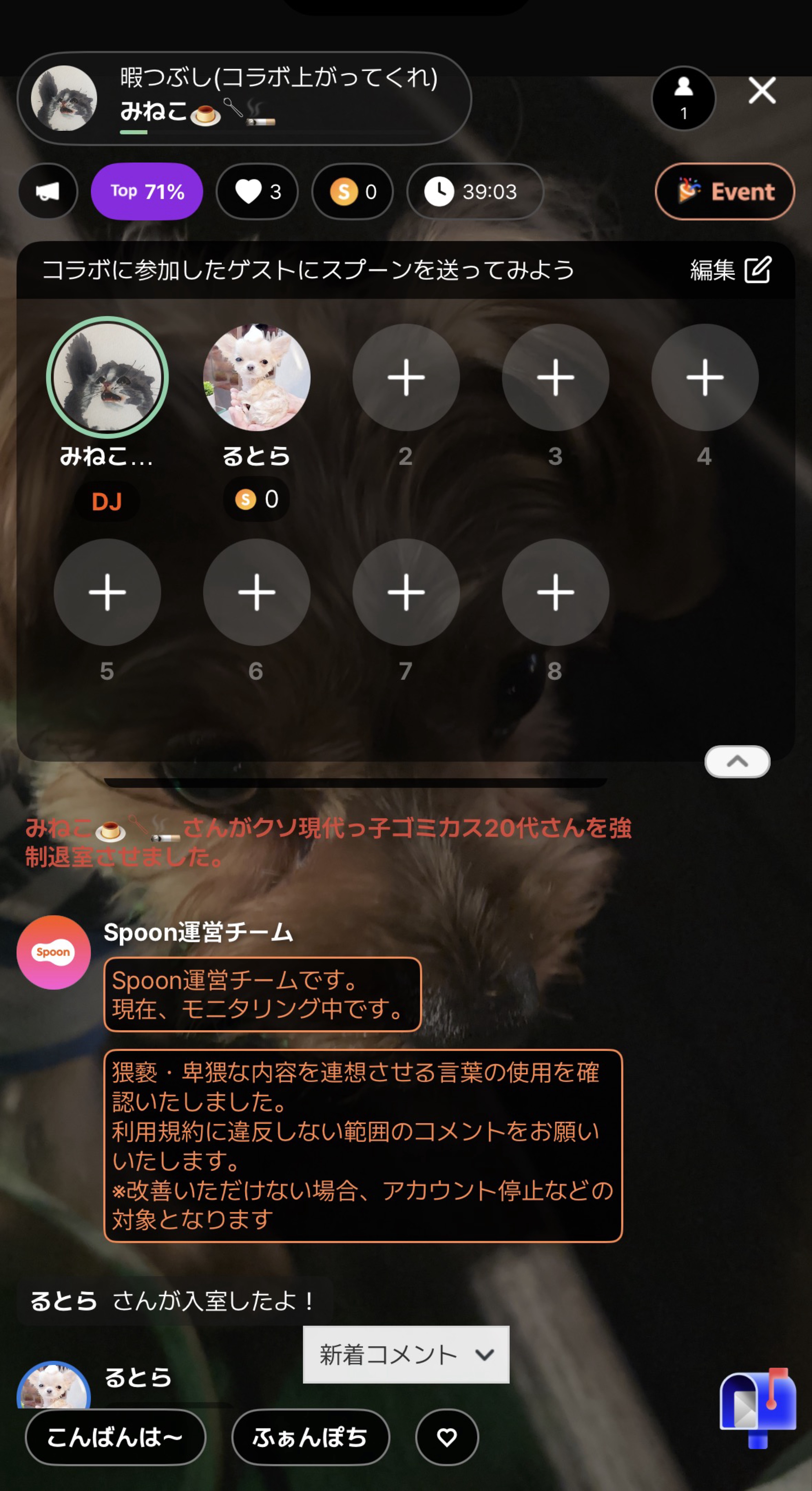Screen dimensions: 812x1491
Task: Open るとら guest avatar
Action: click(x=257, y=377)
